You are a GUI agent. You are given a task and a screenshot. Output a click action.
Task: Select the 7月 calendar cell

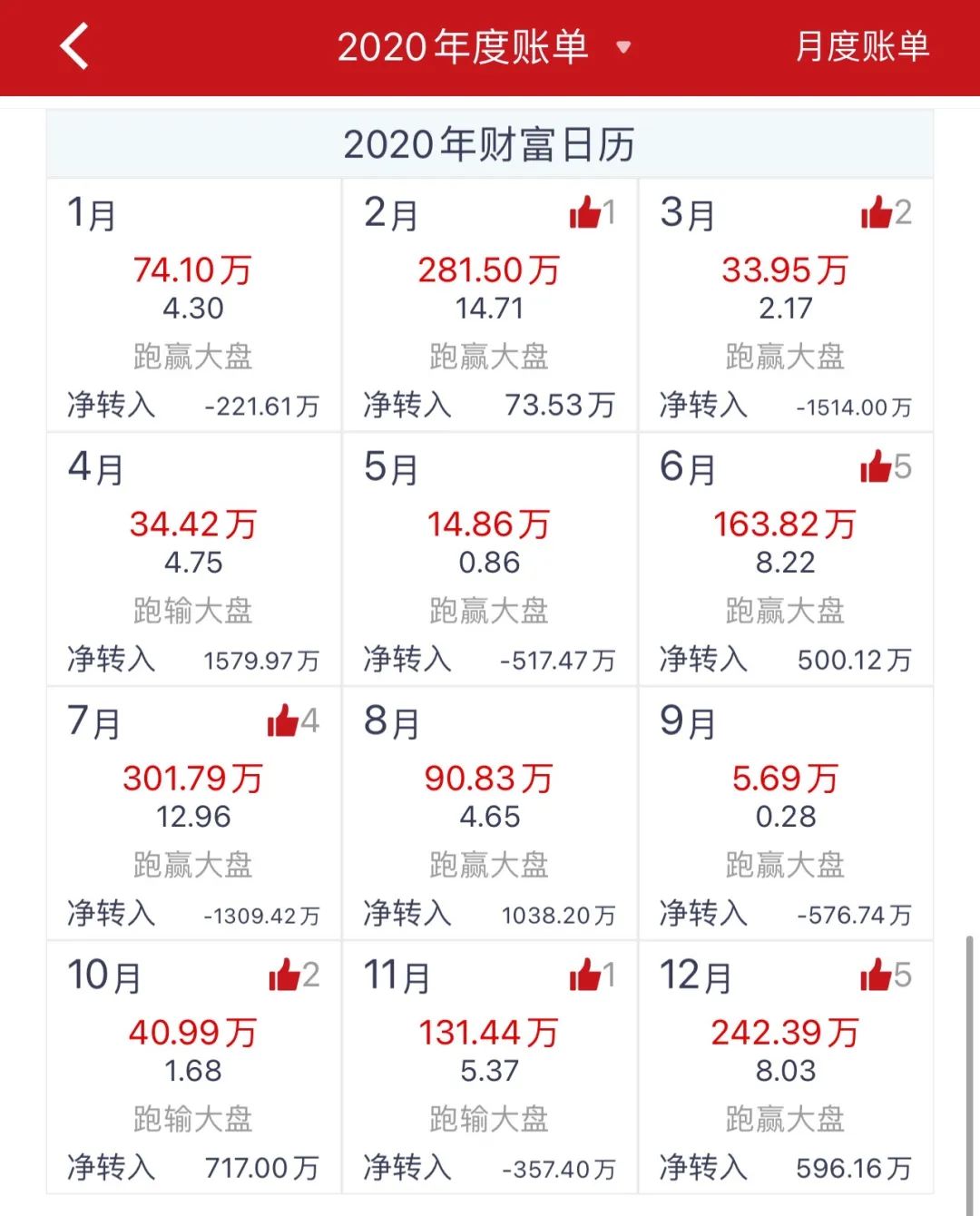[193, 813]
